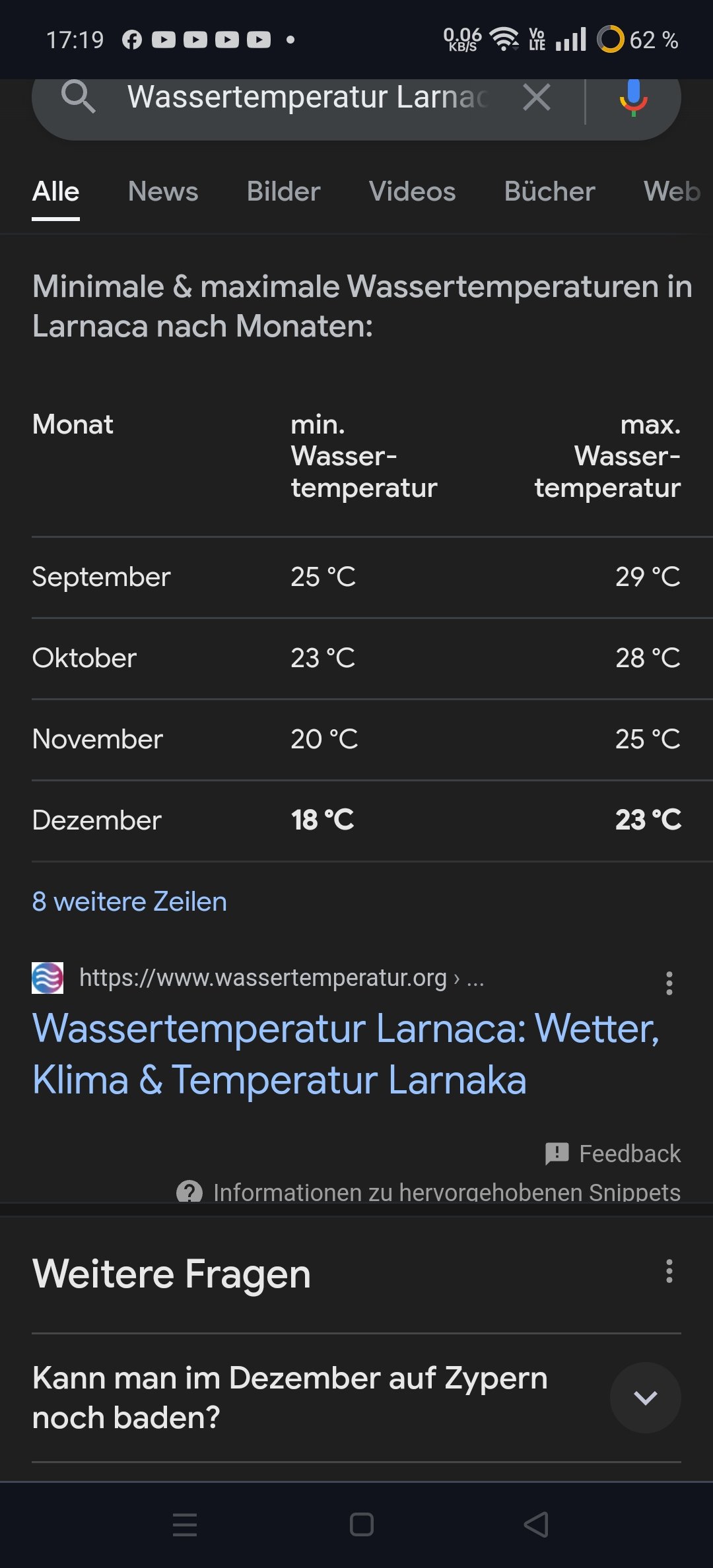Tap the search magnifier icon
The height and width of the screenshot is (1568, 713).
[79, 97]
